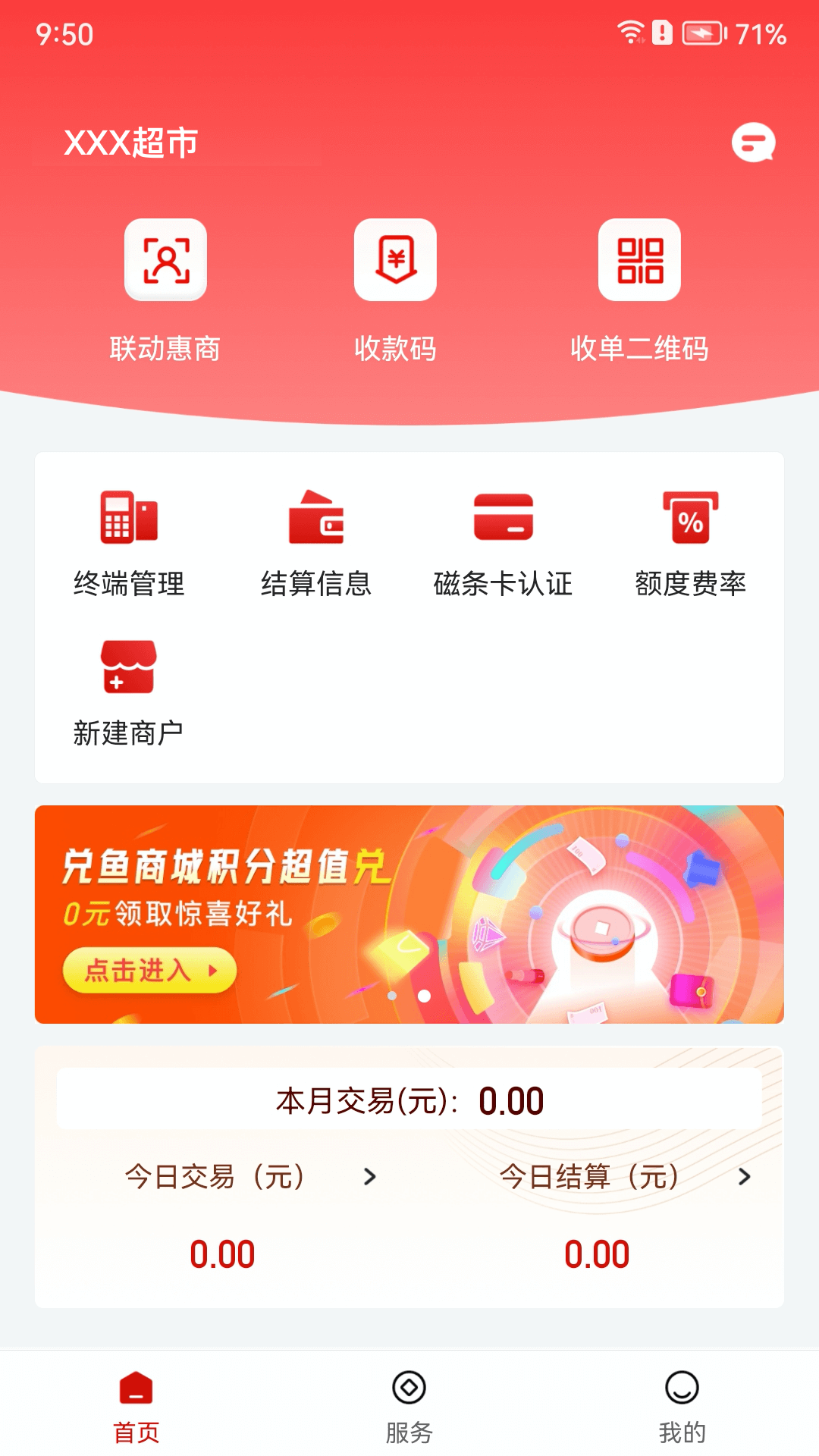The width and height of the screenshot is (819, 1456).
Task: View 结算信息 settlement info
Action: (x=316, y=542)
